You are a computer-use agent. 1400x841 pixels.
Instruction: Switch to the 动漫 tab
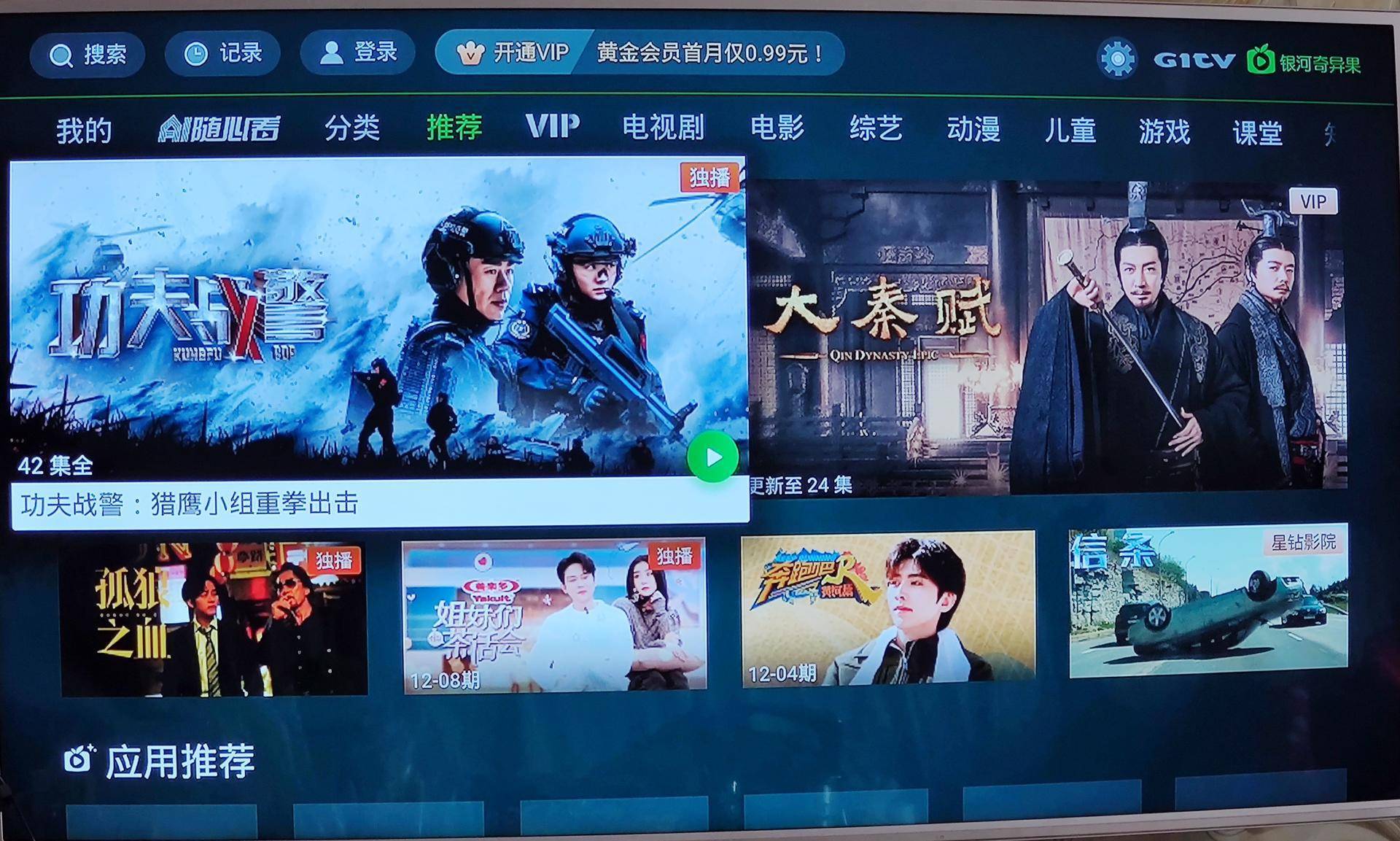[973, 130]
